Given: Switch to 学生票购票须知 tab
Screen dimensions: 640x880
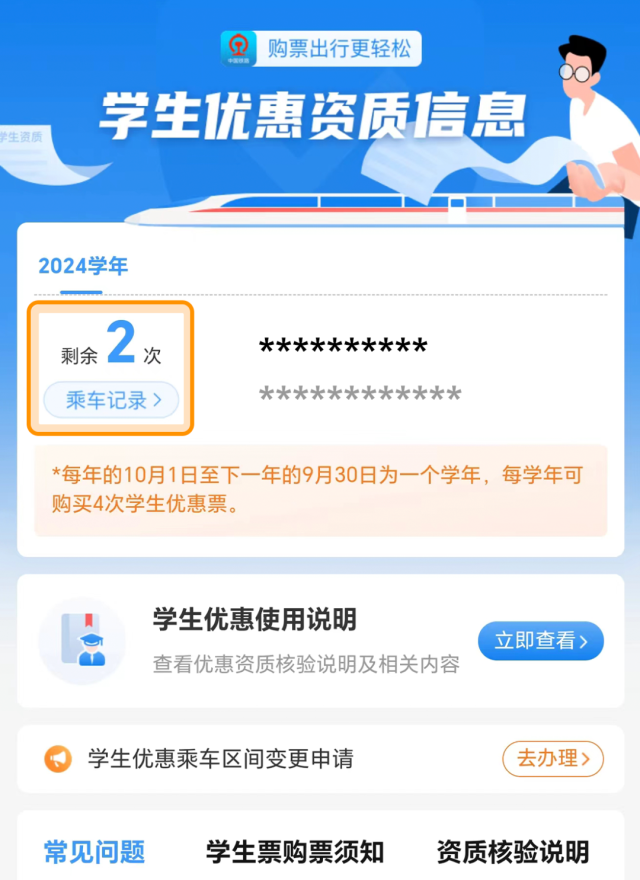Looking at the screenshot, I should tap(295, 852).
